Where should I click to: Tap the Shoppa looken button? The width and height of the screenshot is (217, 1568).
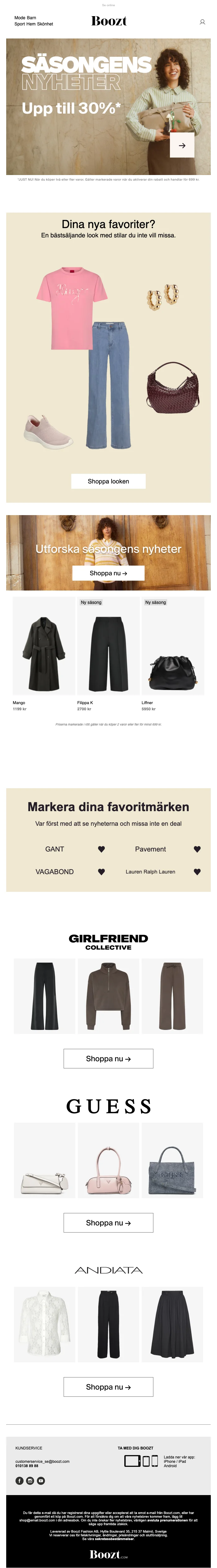point(108,481)
